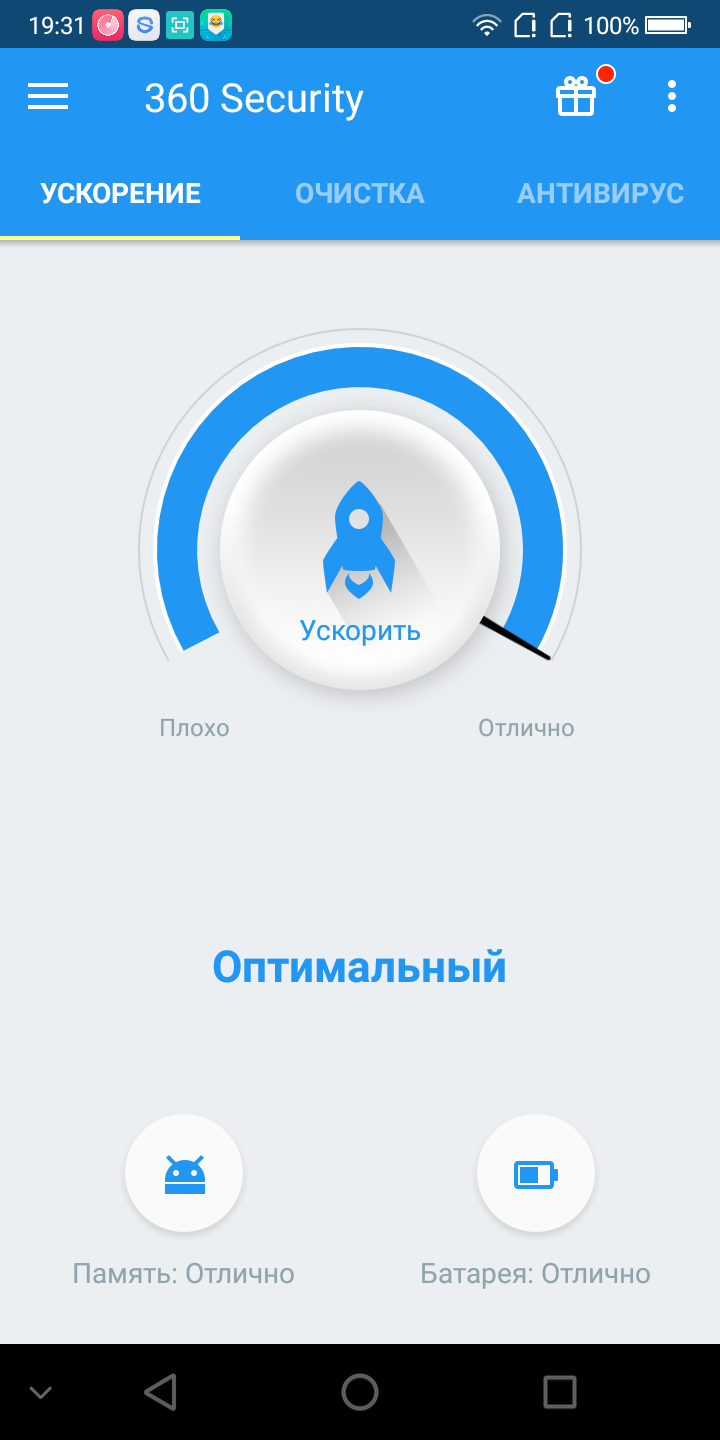
Task: Go back with the system back button
Action: point(160,1391)
